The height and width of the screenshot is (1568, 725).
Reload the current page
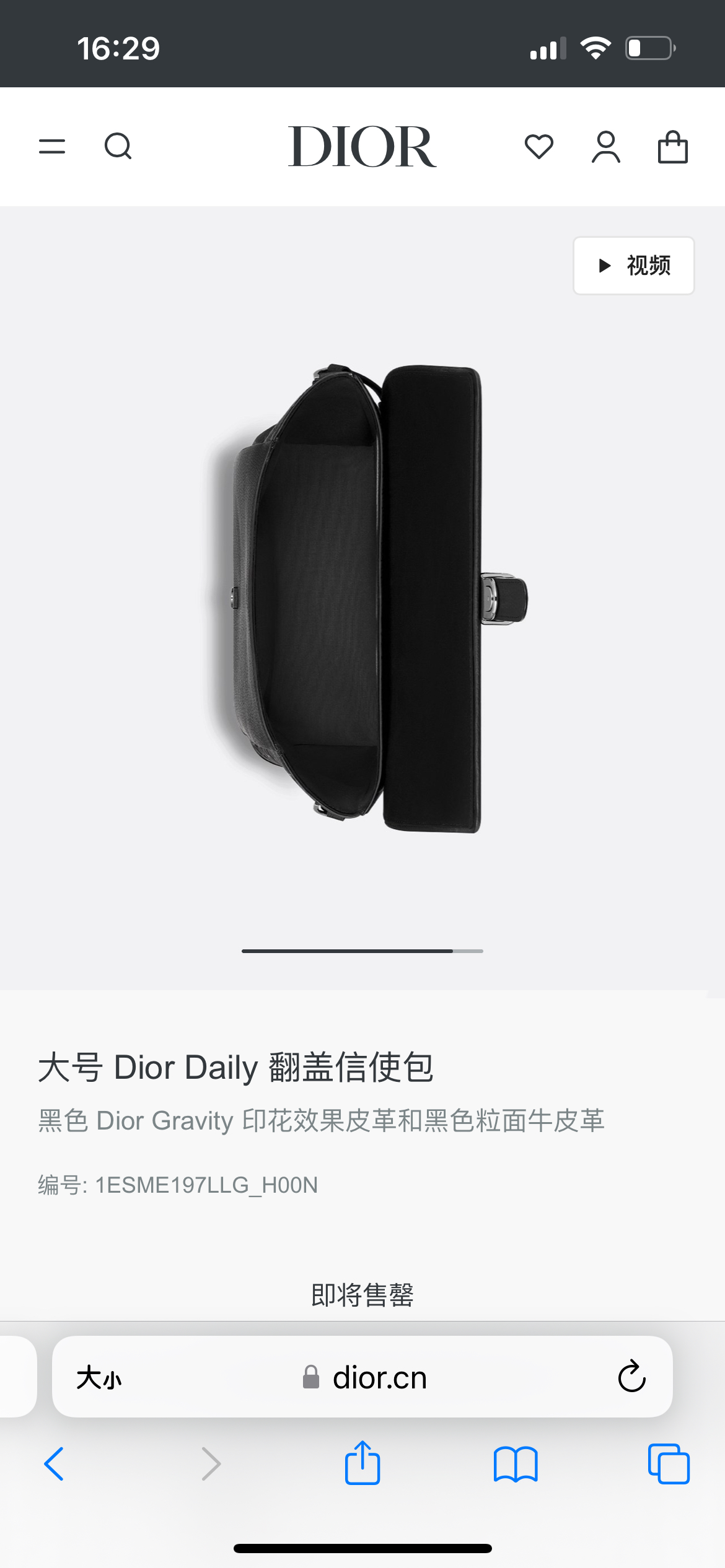(x=631, y=1377)
